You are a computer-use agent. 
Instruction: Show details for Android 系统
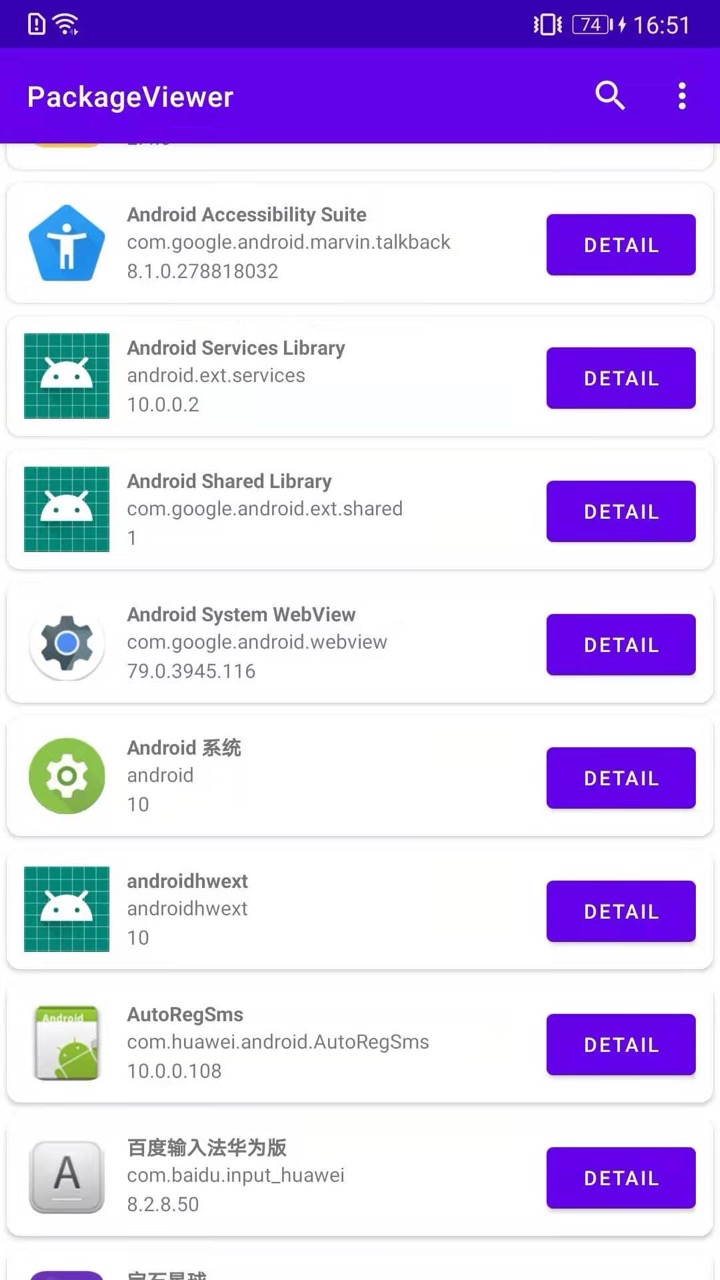point(621,778)
